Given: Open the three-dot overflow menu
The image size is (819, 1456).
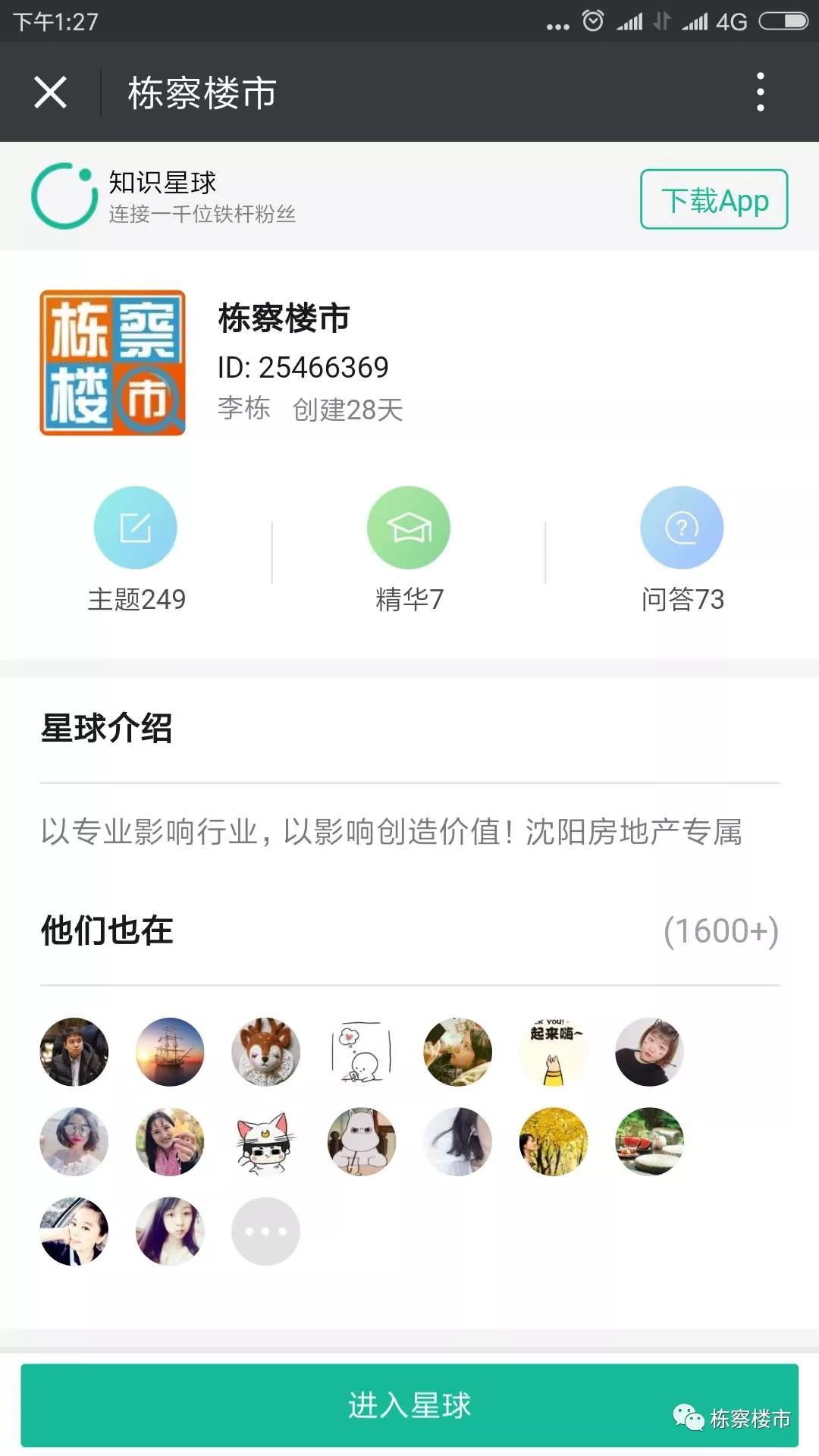Looking at the screenshot, I should click(x=760, y=93).
